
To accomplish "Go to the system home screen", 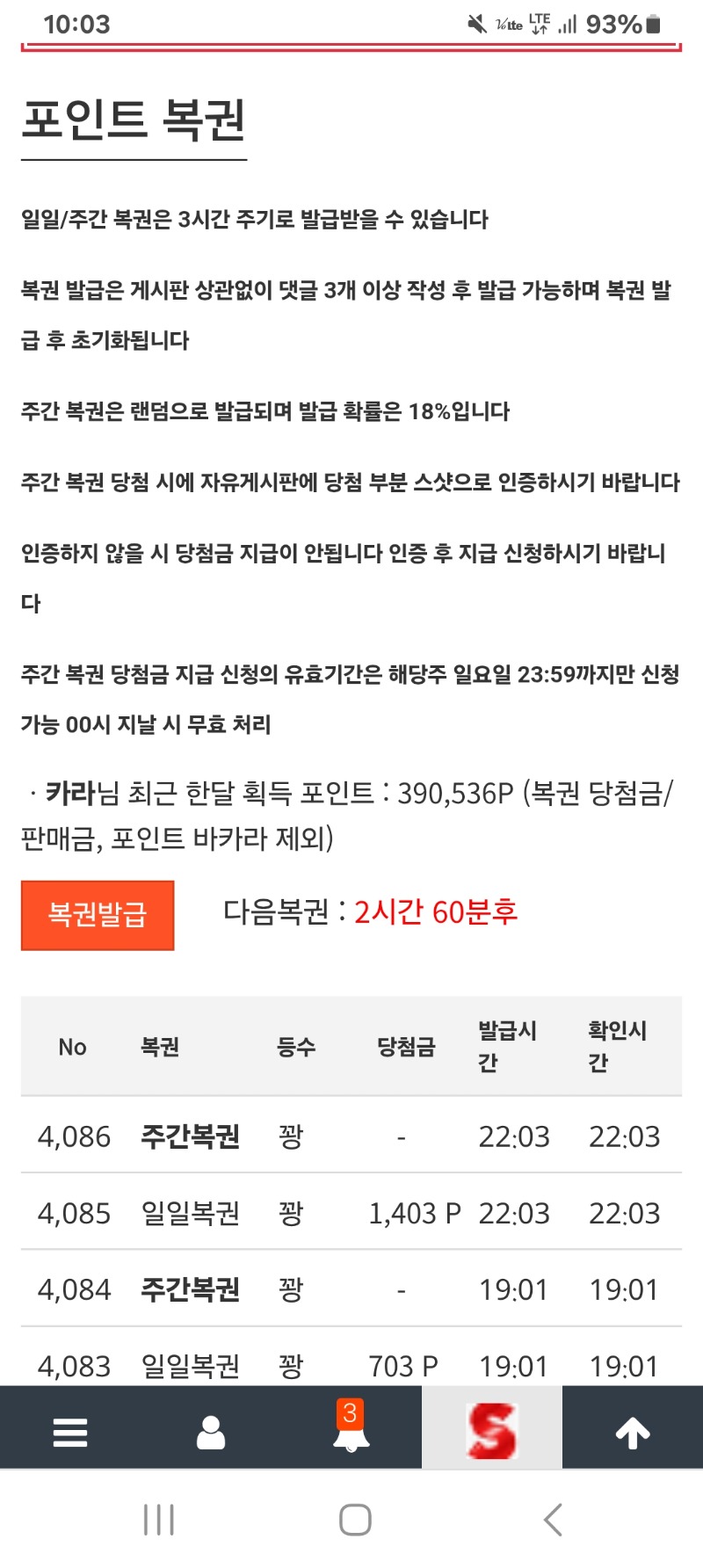I will pos(355,1520).
